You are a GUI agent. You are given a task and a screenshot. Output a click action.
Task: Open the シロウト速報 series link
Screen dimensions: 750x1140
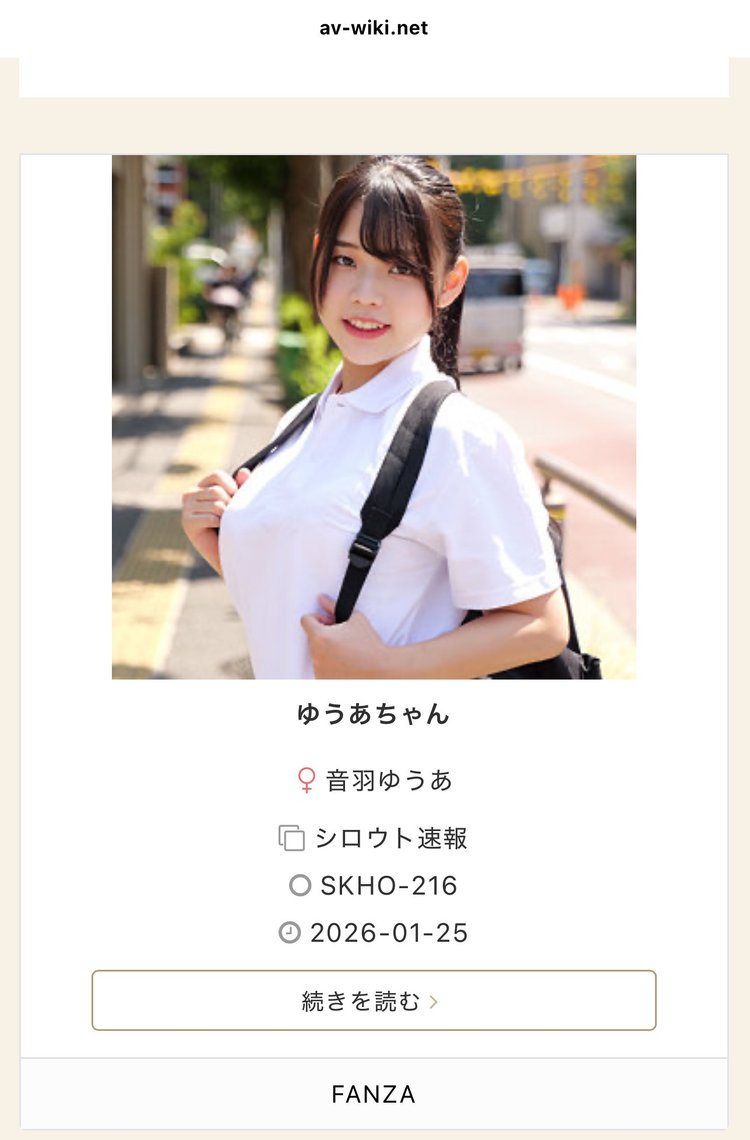tap(391, 838)
